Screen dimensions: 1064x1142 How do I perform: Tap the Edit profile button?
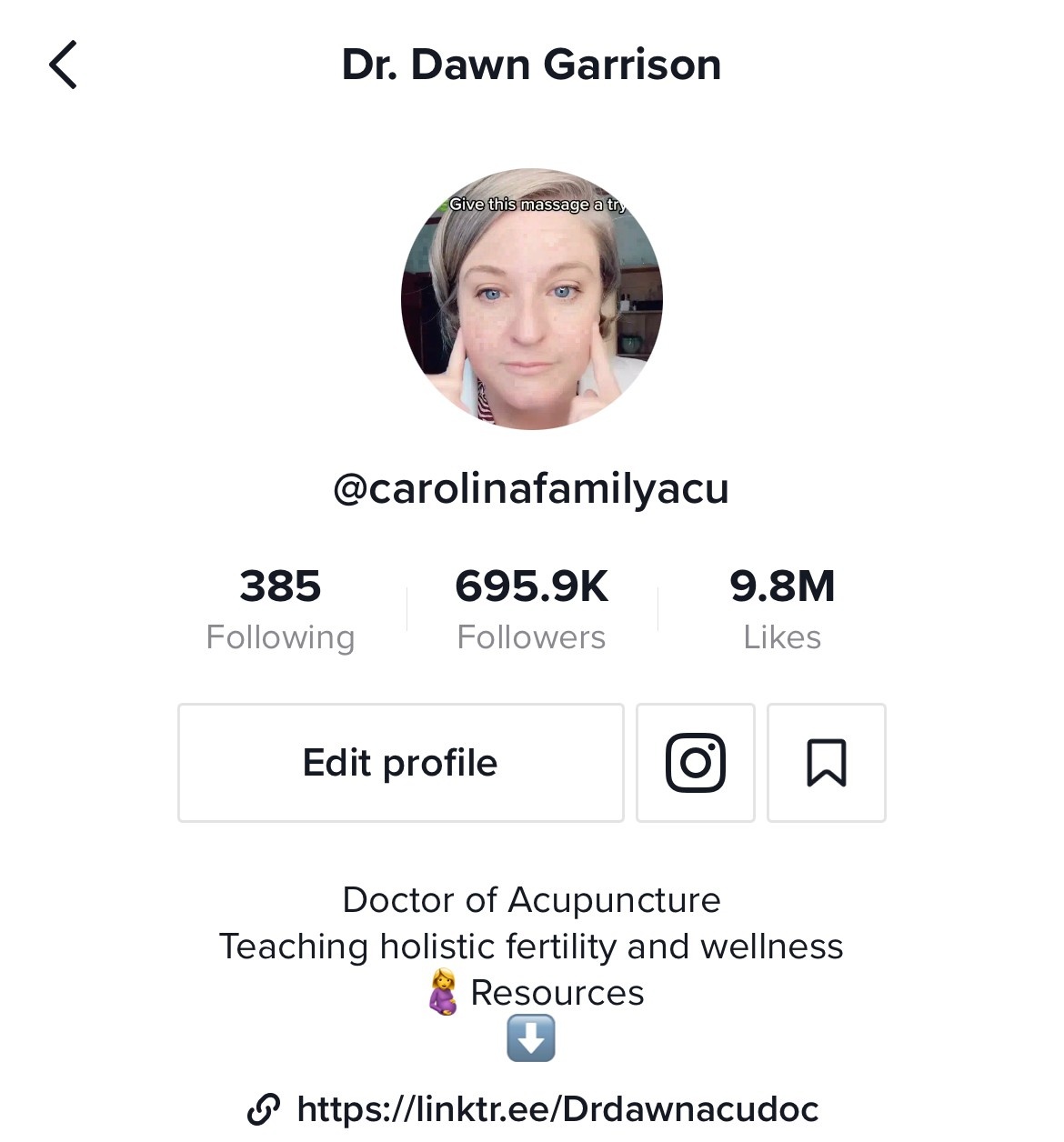coord(400,763)
